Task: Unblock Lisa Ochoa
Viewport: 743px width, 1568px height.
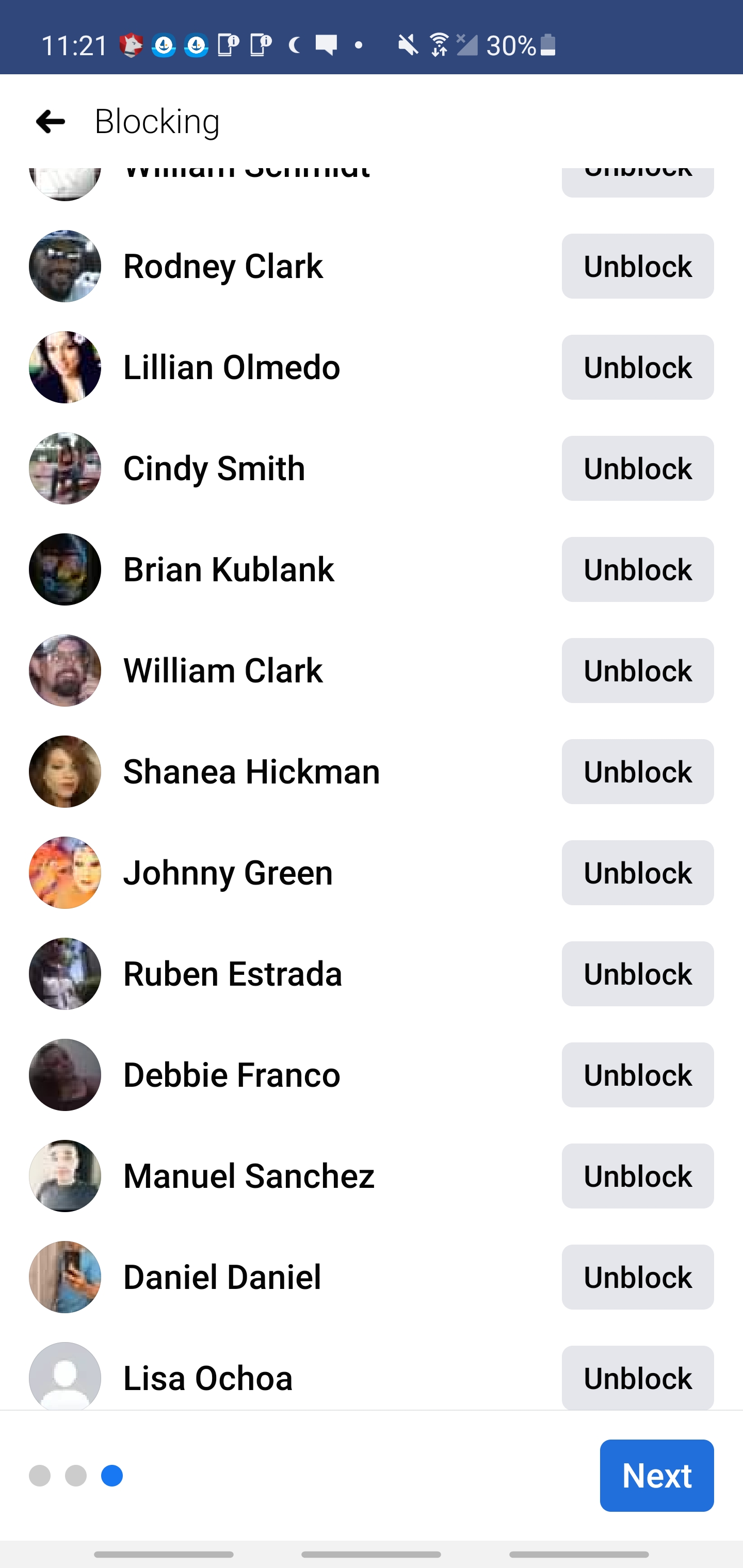Action: click(637, 1377)
